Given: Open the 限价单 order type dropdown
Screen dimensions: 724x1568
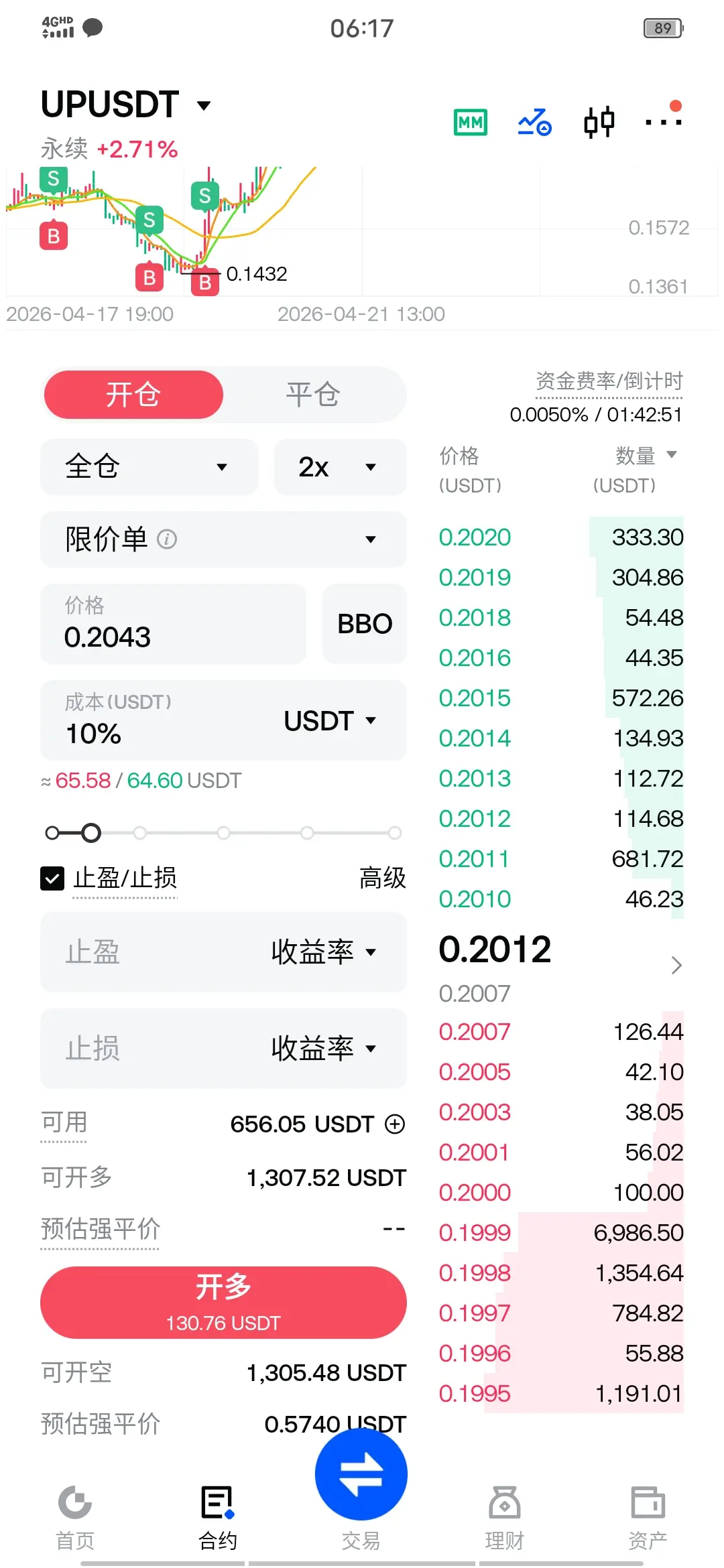Looking at the screenshot, I should [x=223, y=539].
